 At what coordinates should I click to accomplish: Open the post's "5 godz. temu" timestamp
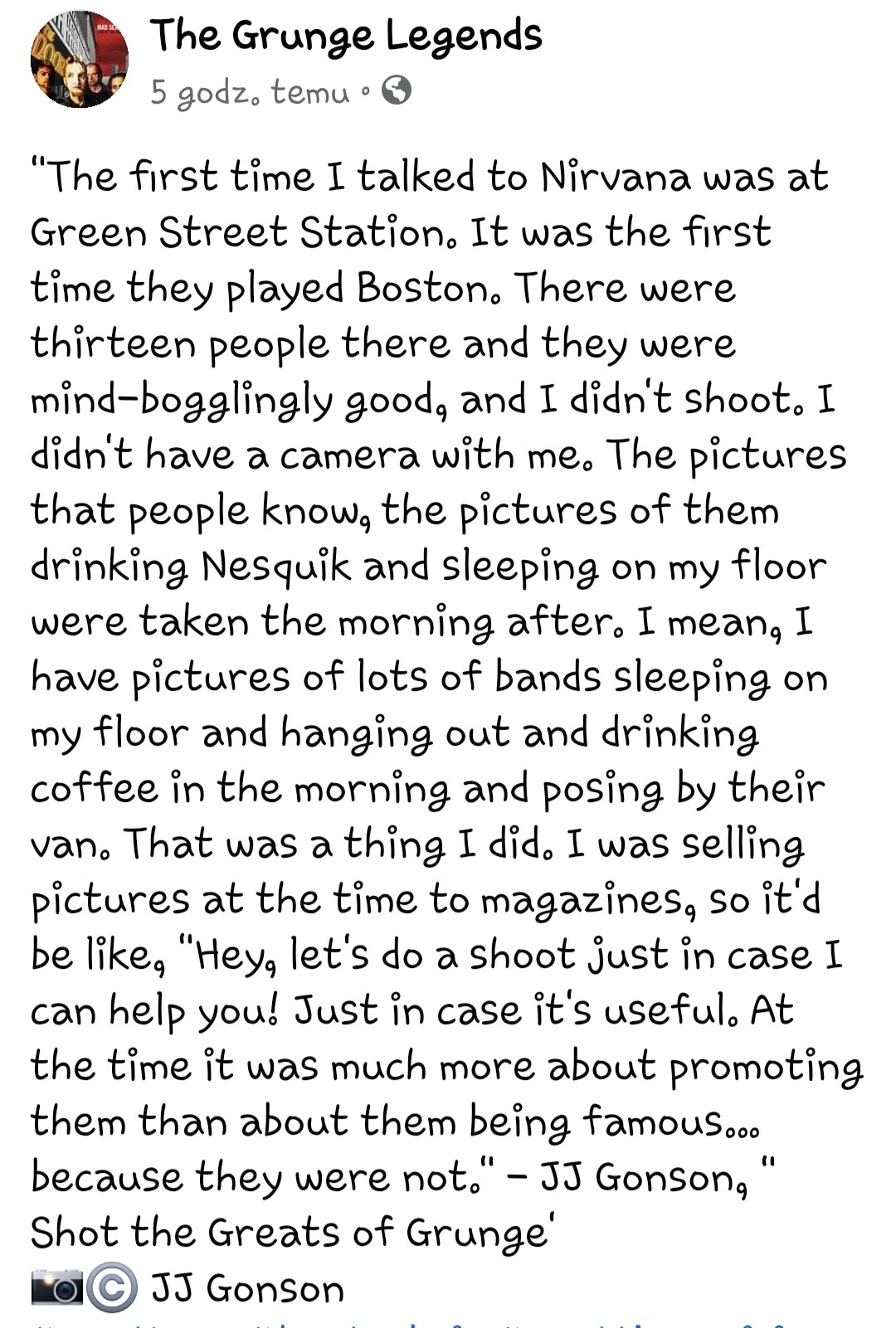click(x=249, y=91)
